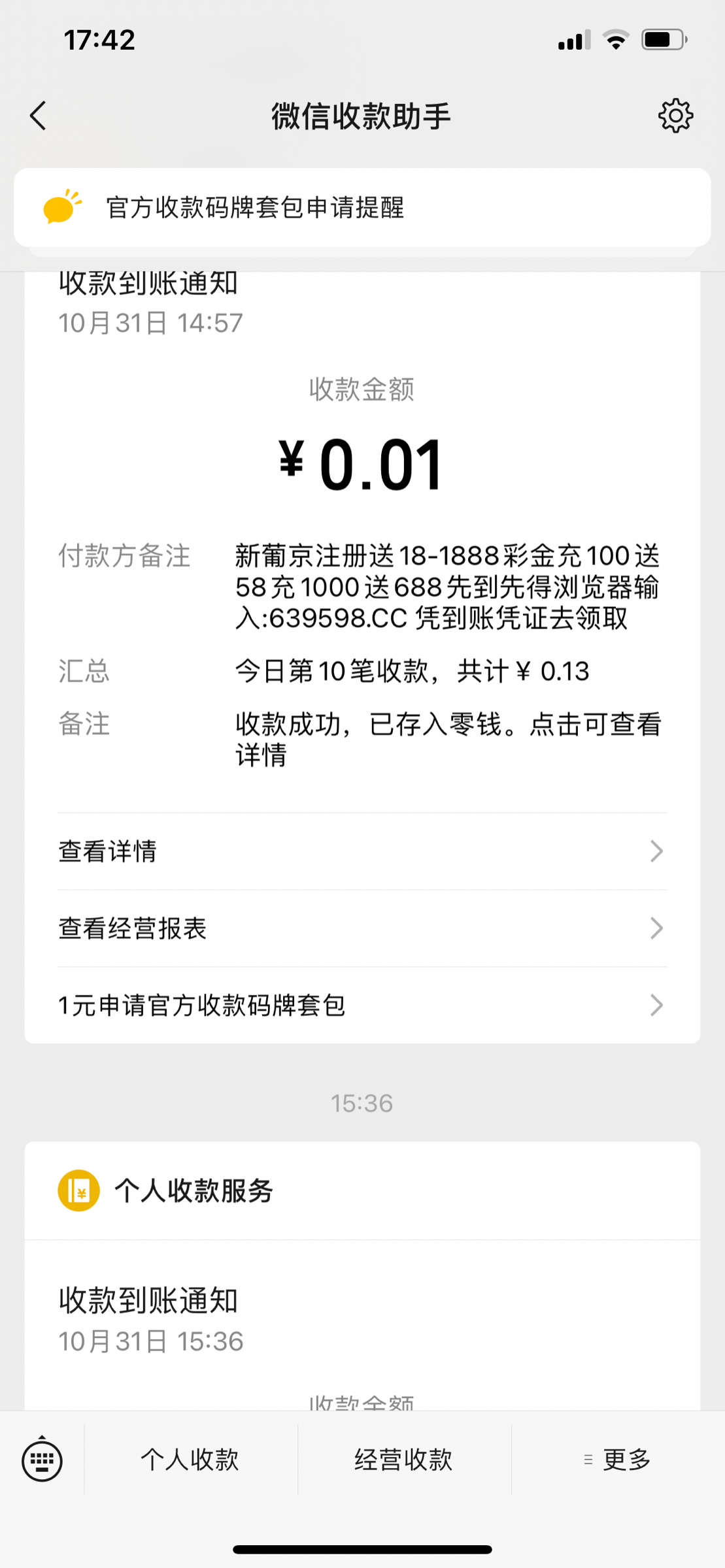Open the 更多 menu
The width and height of the screenshot is (725, 1568).
626,1460
